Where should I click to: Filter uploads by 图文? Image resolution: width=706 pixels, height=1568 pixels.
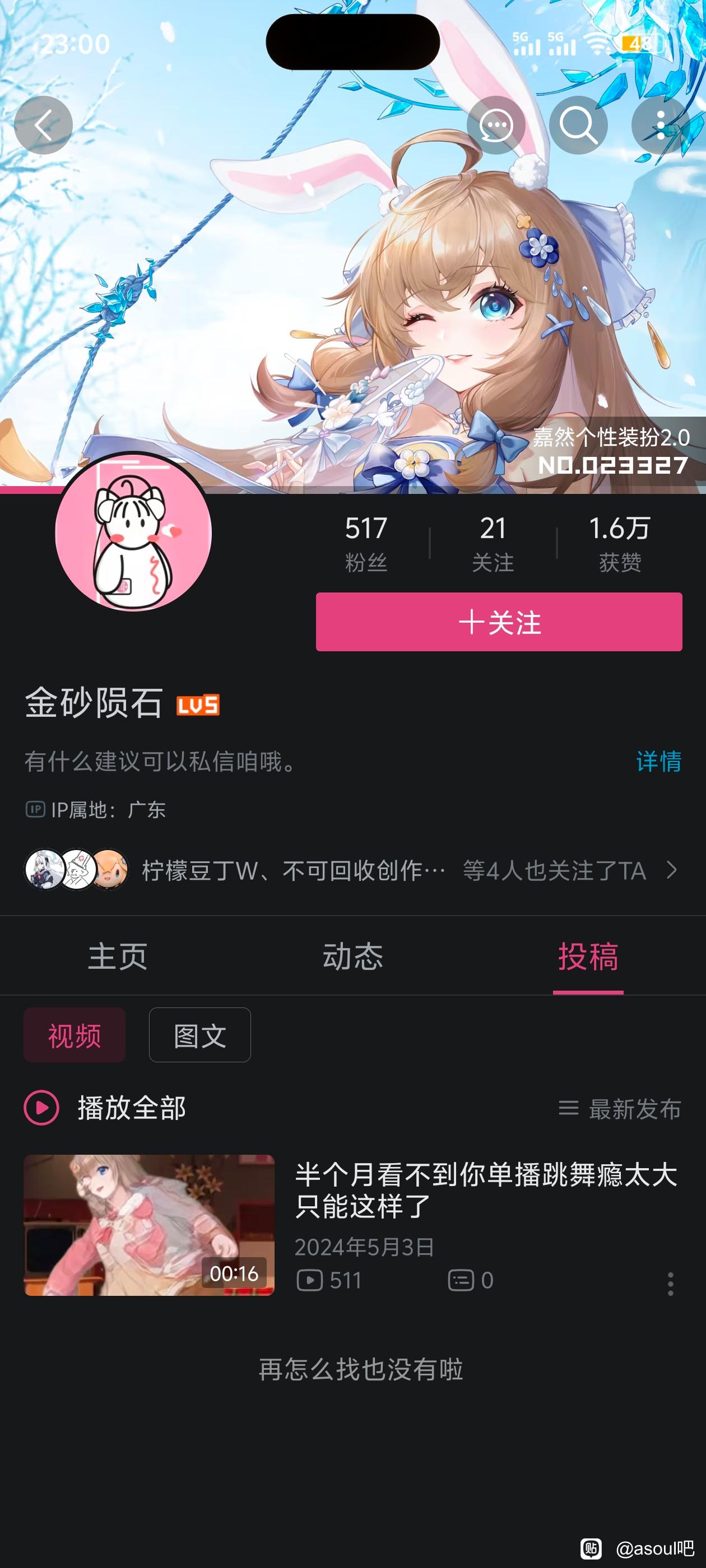click(x=200, y=1035)
